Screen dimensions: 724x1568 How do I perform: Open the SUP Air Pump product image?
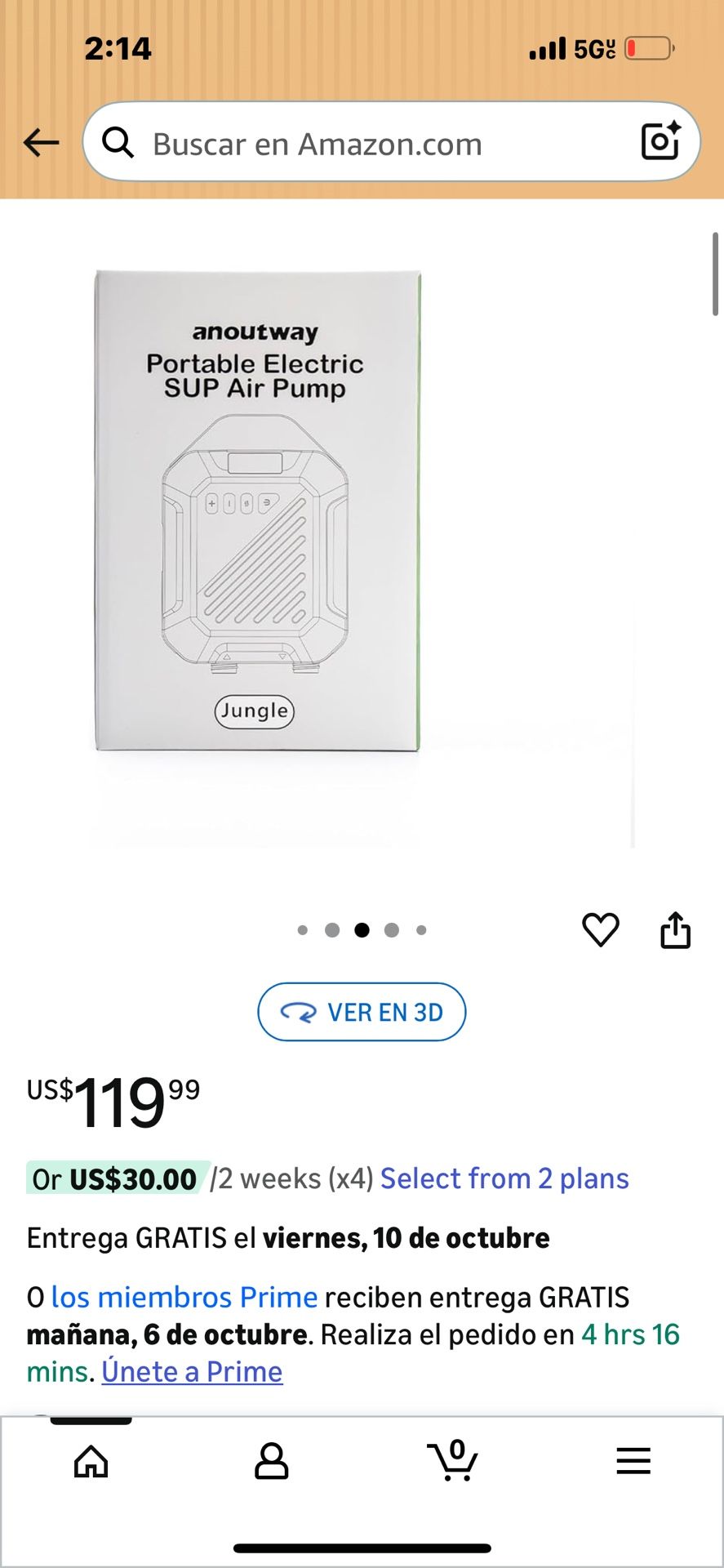[x=257, y=510]
